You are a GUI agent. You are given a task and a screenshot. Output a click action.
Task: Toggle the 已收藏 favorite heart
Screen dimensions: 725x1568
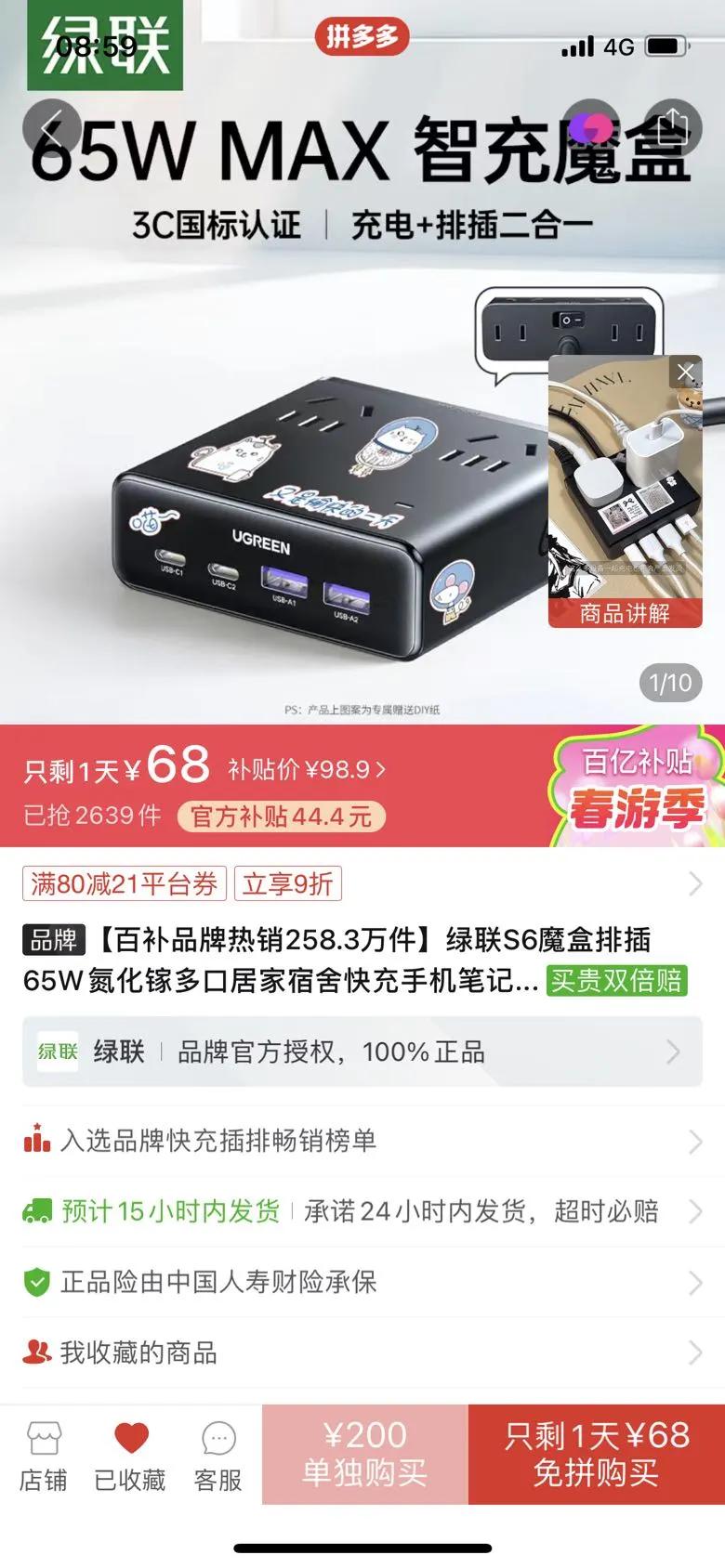tap(131, 1456)
